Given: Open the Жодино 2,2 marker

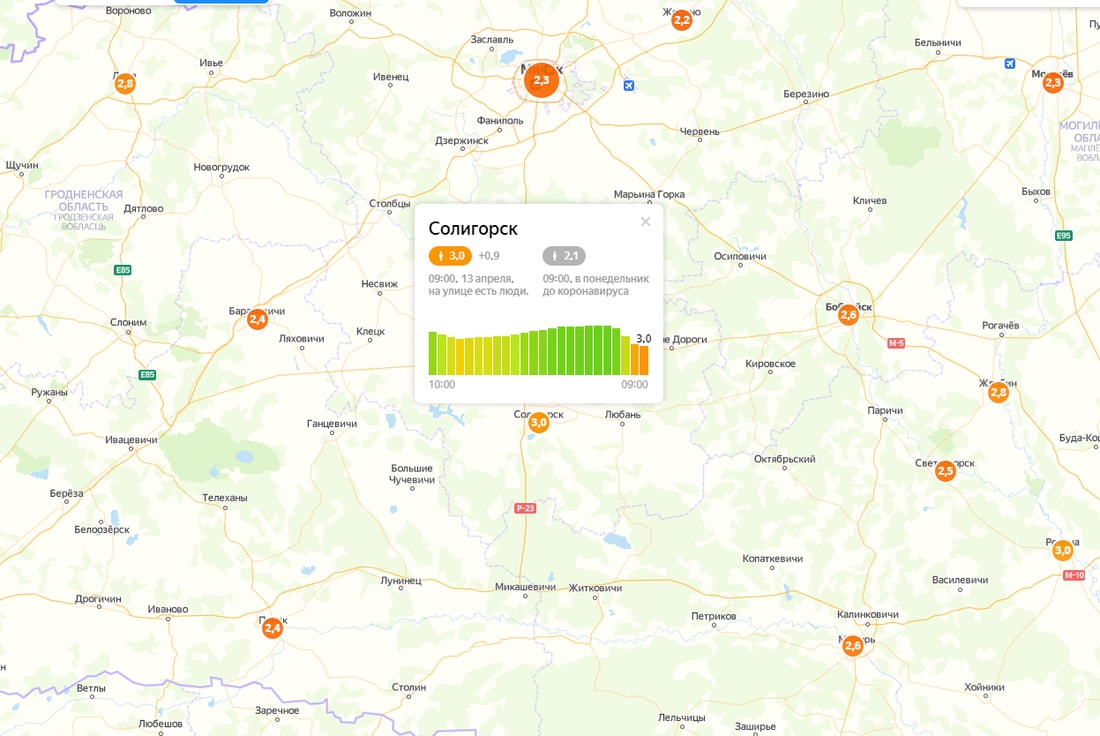Looking at the screenshot, I should coord(681,20).
